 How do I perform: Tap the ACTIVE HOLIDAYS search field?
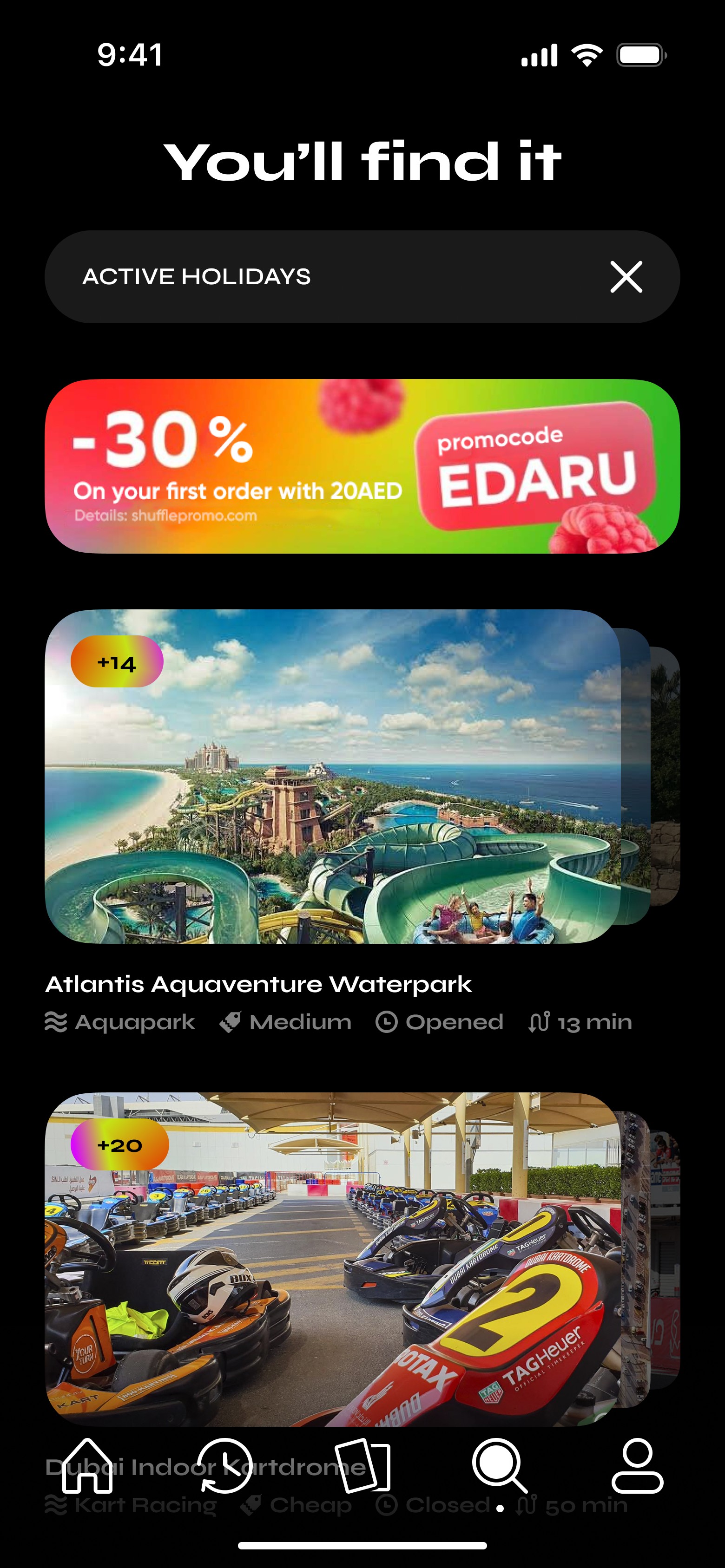[362, 277]
